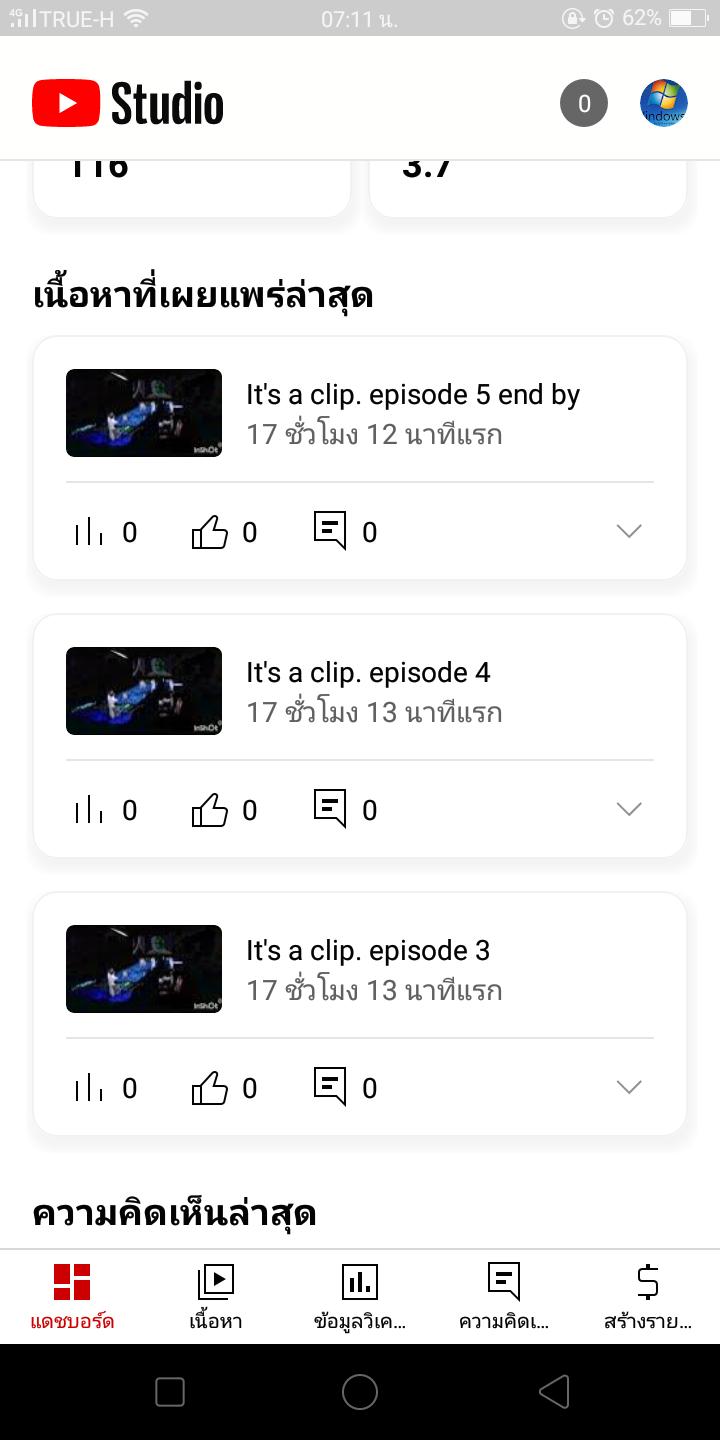Go to the system home screen
720x1440 pixels.
click(360, 1391)
